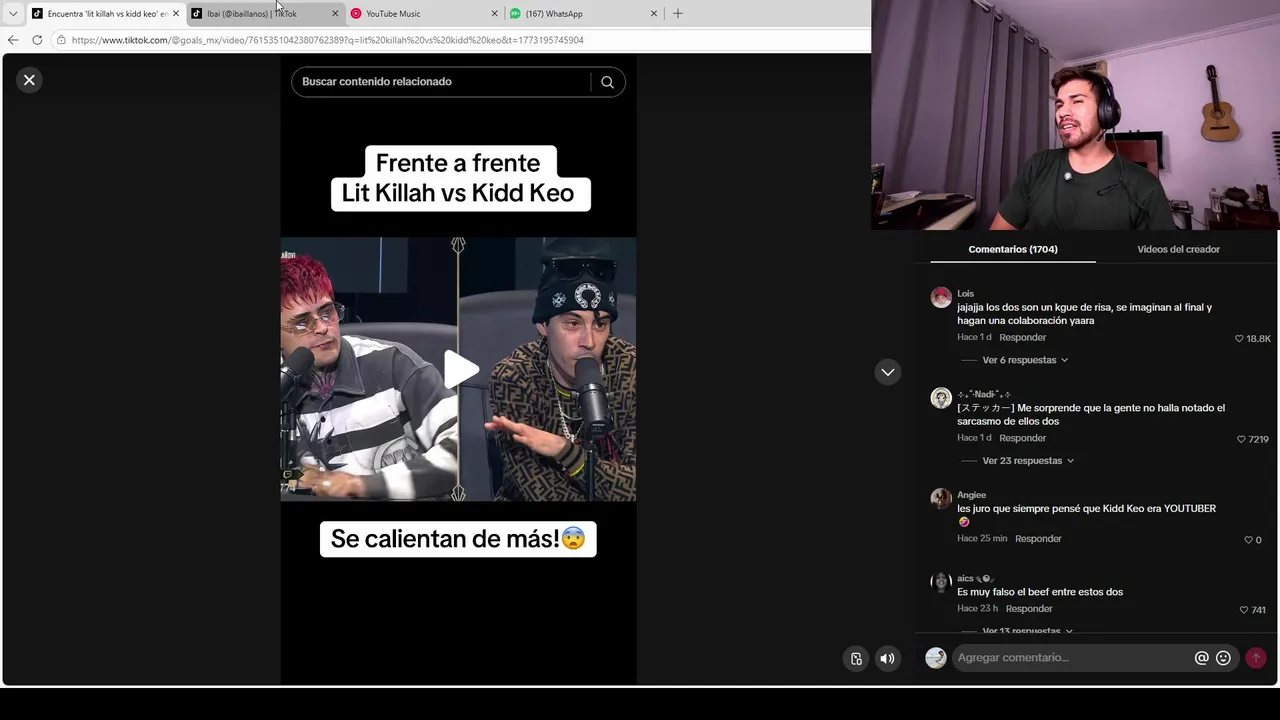Play the Lit Killah vs Kidd Keo video
Screen dimensions: 1280x720
coord(458,369)
